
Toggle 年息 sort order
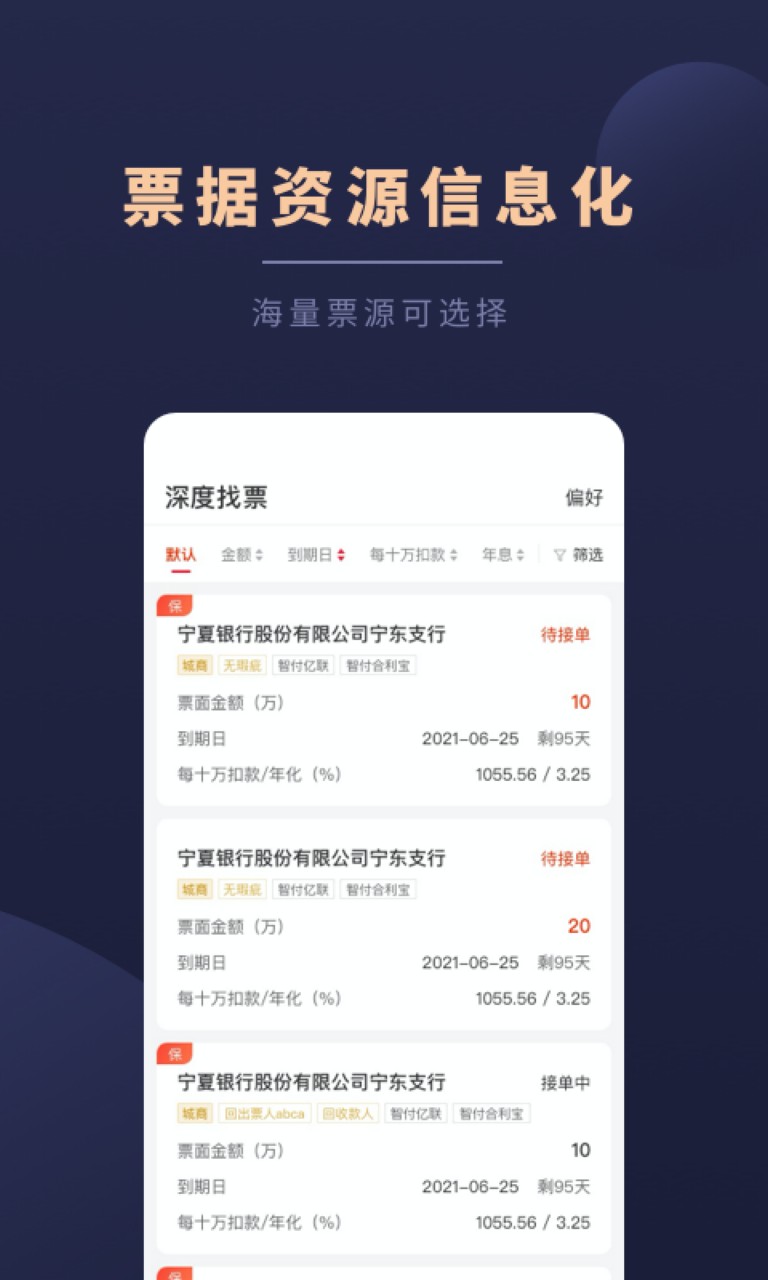[499, 552]
